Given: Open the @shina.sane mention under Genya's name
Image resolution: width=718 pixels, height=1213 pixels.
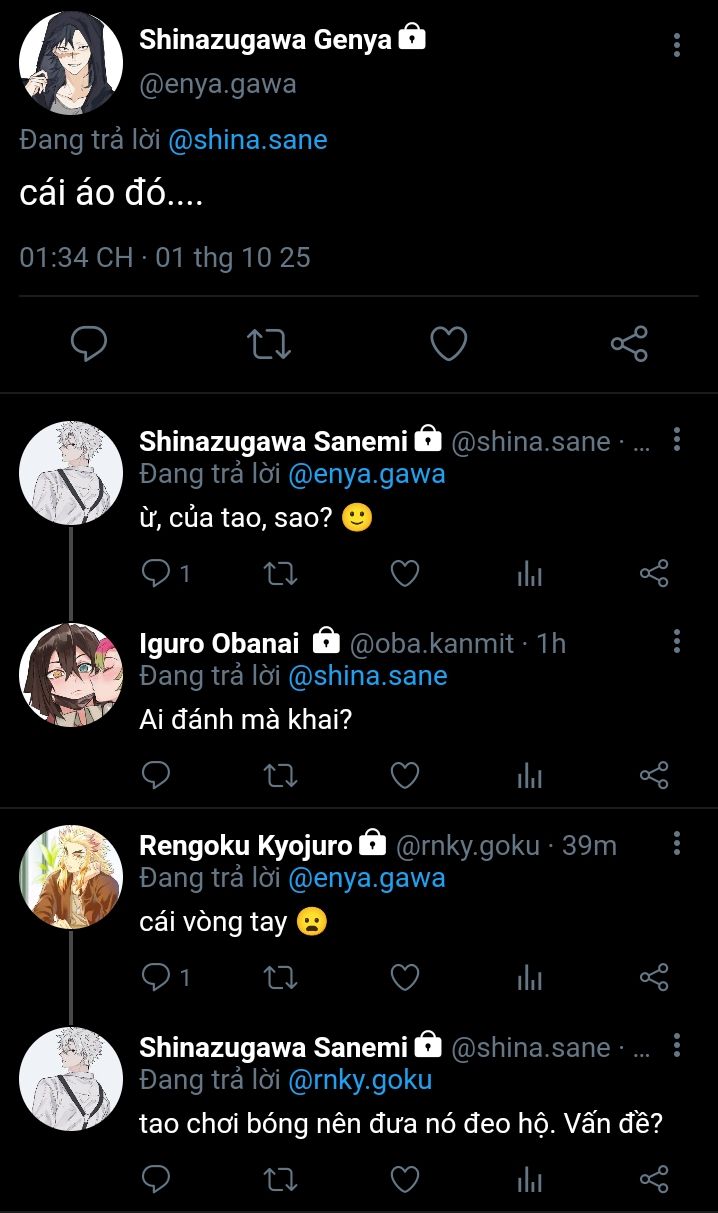Looking at the screenshot, I should 247,140.
